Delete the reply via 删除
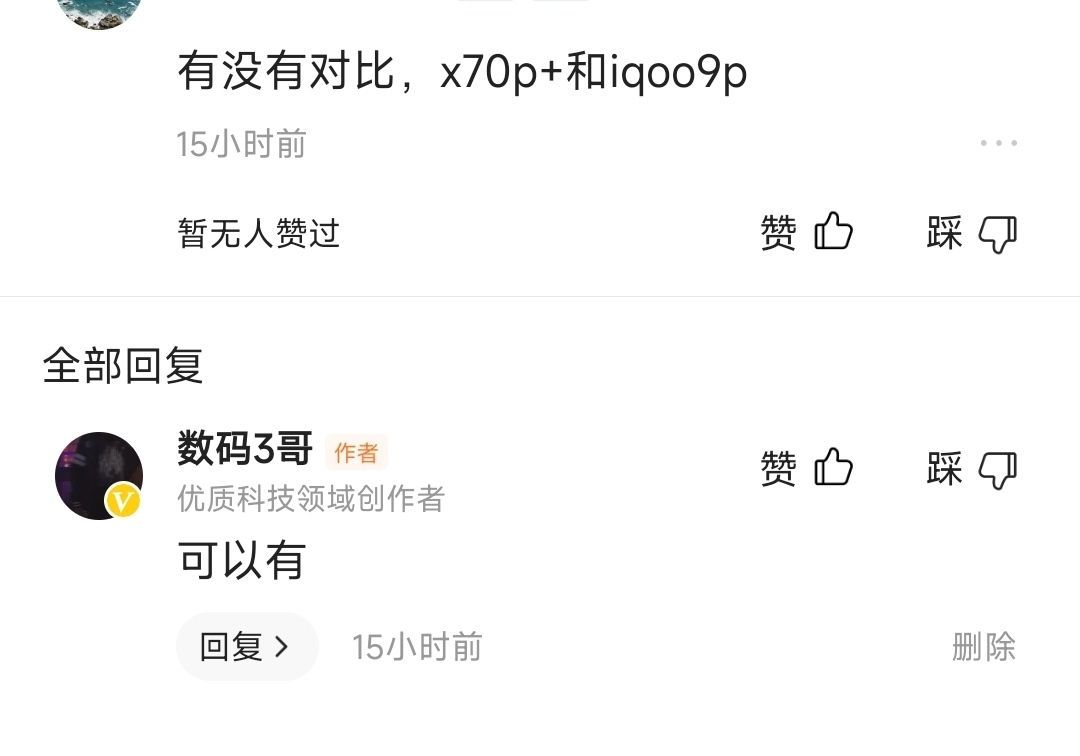 click(x=983, y=647)
